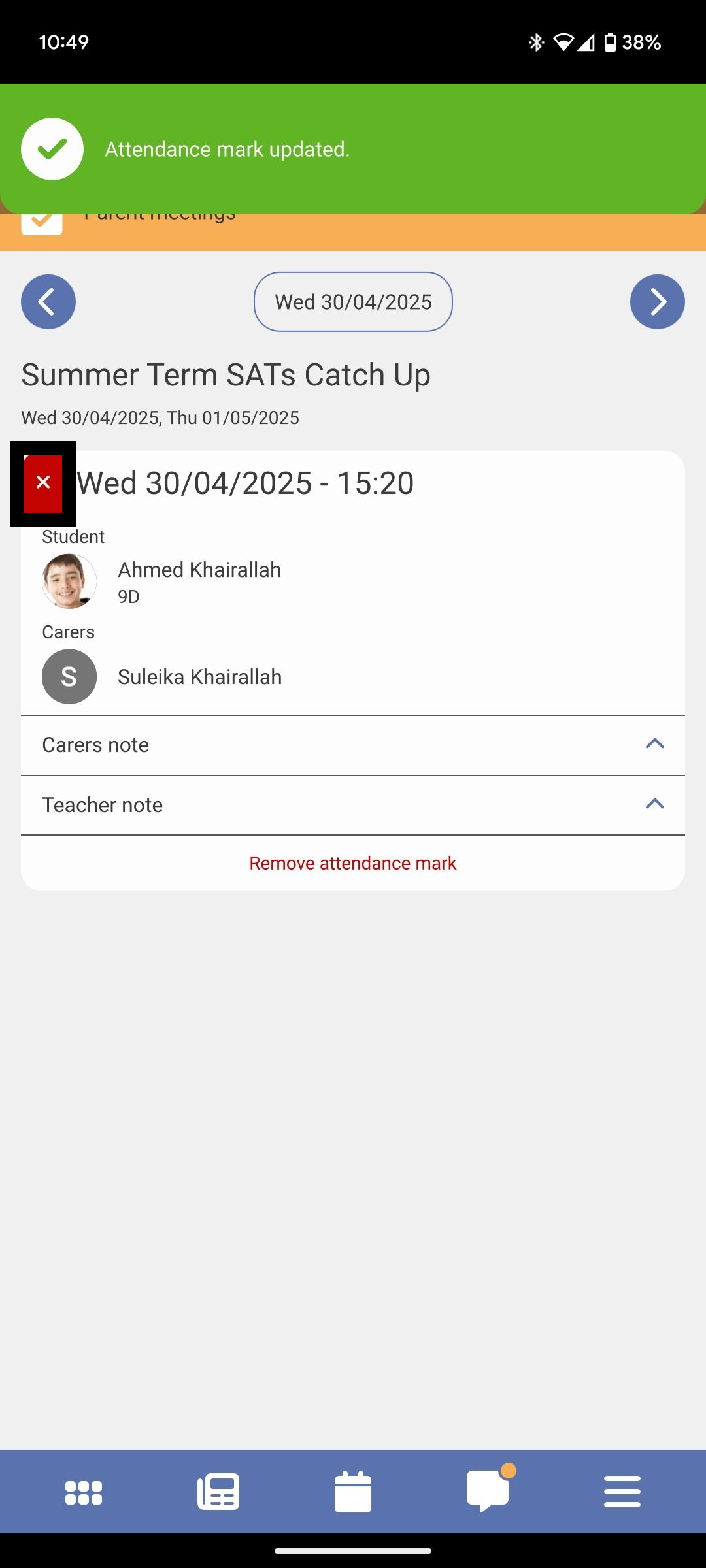Tap the red absent attendance mark
Screen dimensions: 706x1568
point(43,483)
